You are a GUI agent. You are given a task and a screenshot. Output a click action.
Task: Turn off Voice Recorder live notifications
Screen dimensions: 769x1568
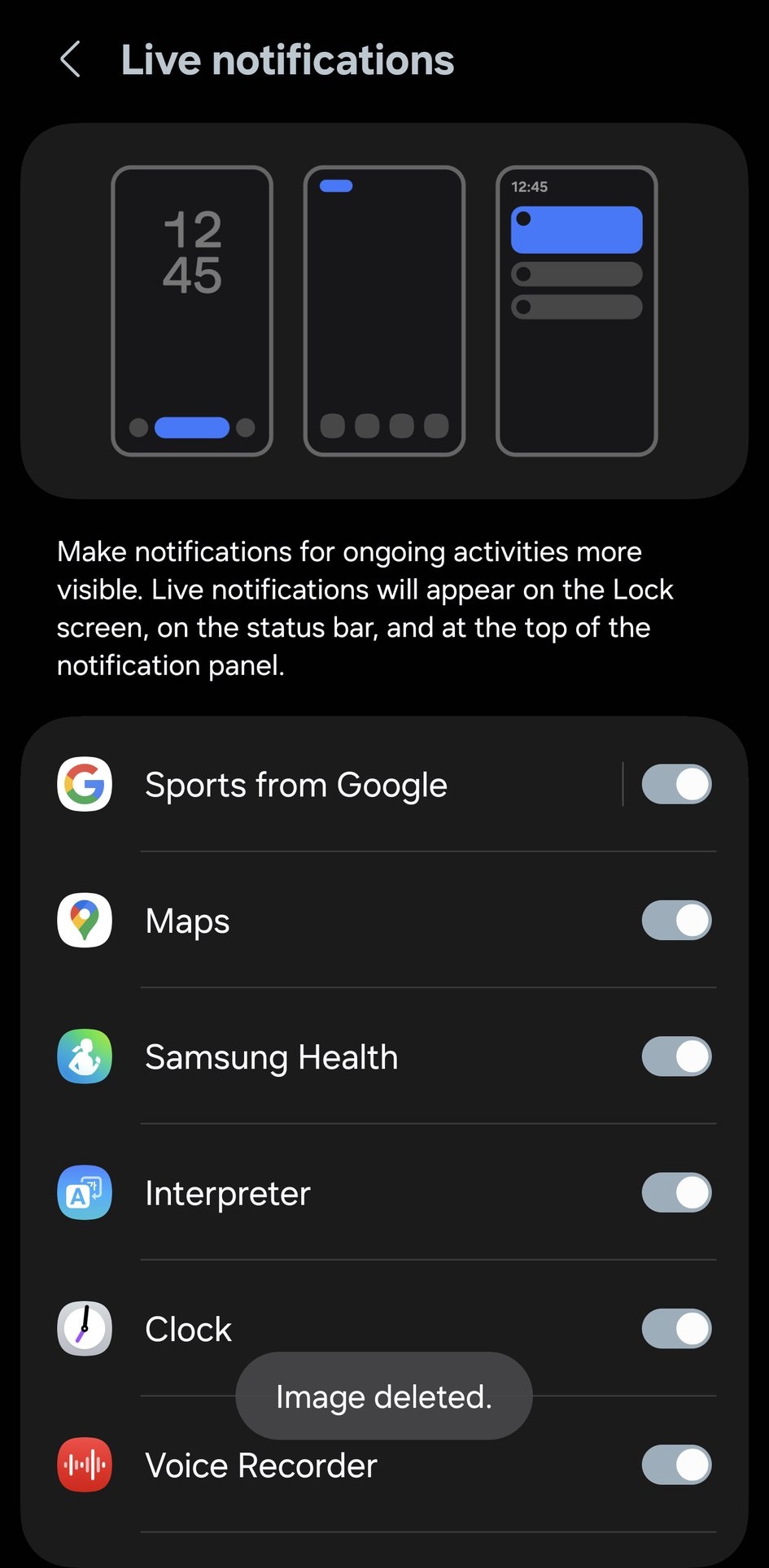click(x=676, y=1465)
